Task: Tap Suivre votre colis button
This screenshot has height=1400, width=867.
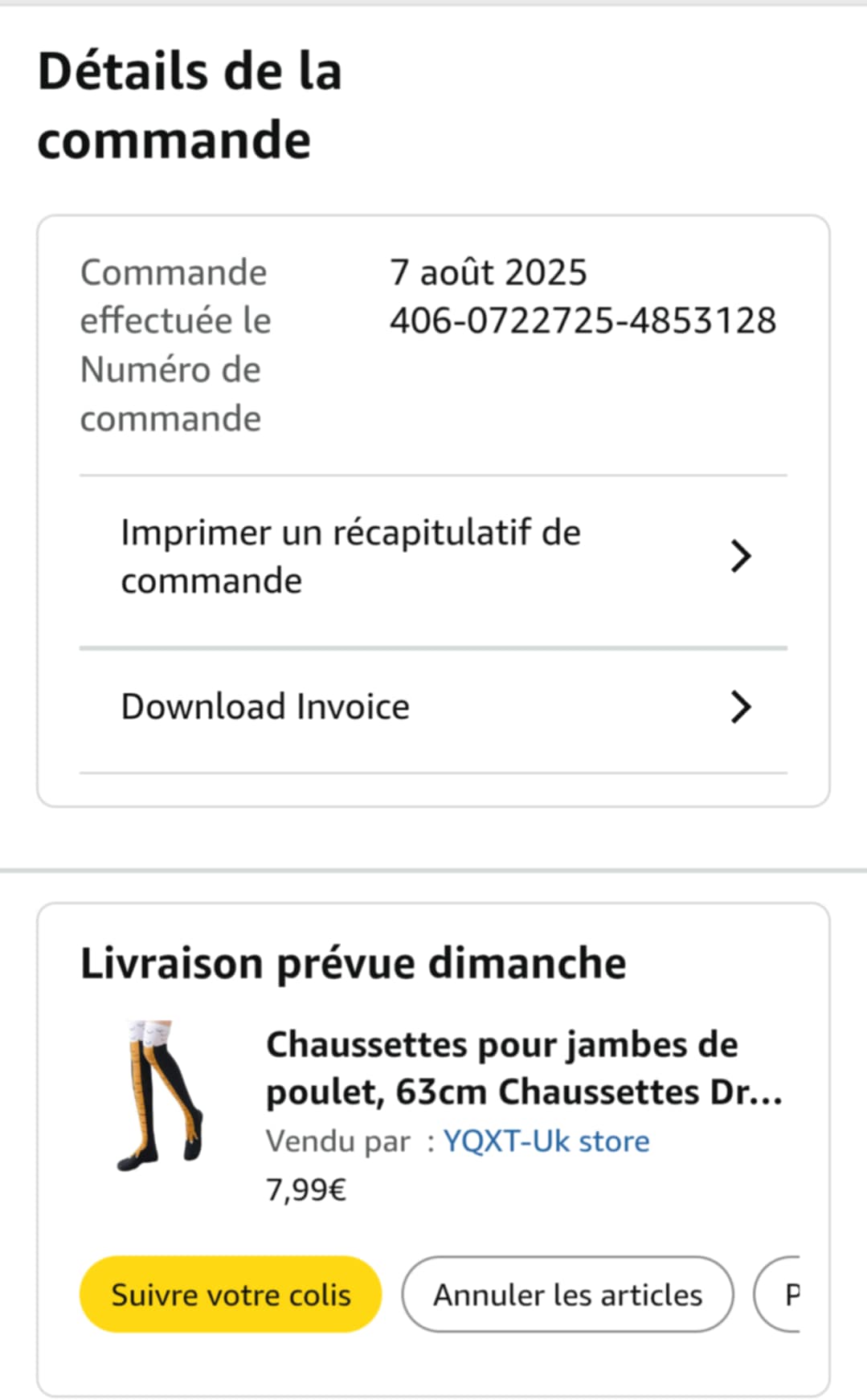Action: tap(231, 1294)
